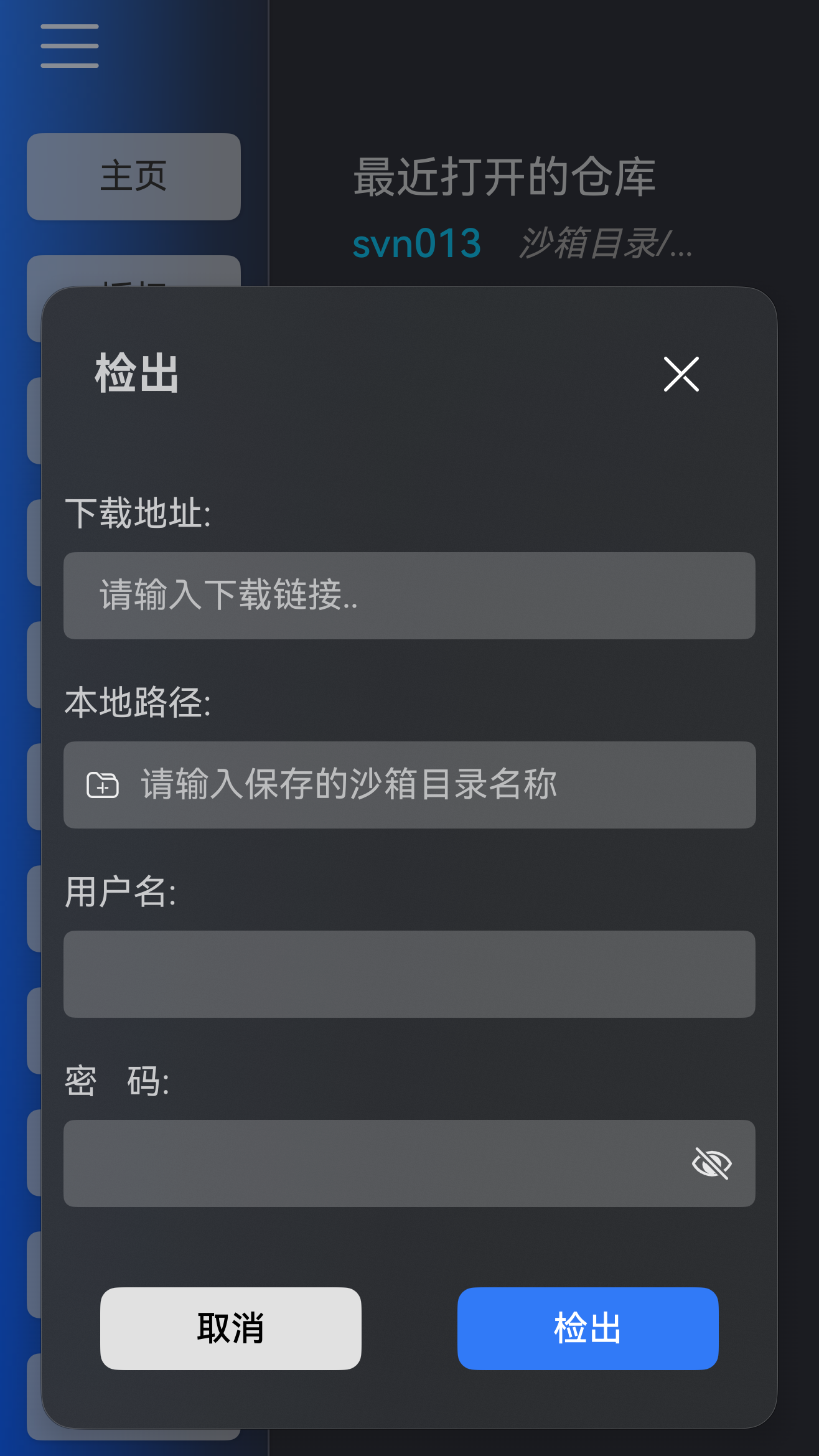Tap the 本地路径 sandbox directory field
The height and width of the screenshot is (1456, 819).
click(x=409, y=785)
